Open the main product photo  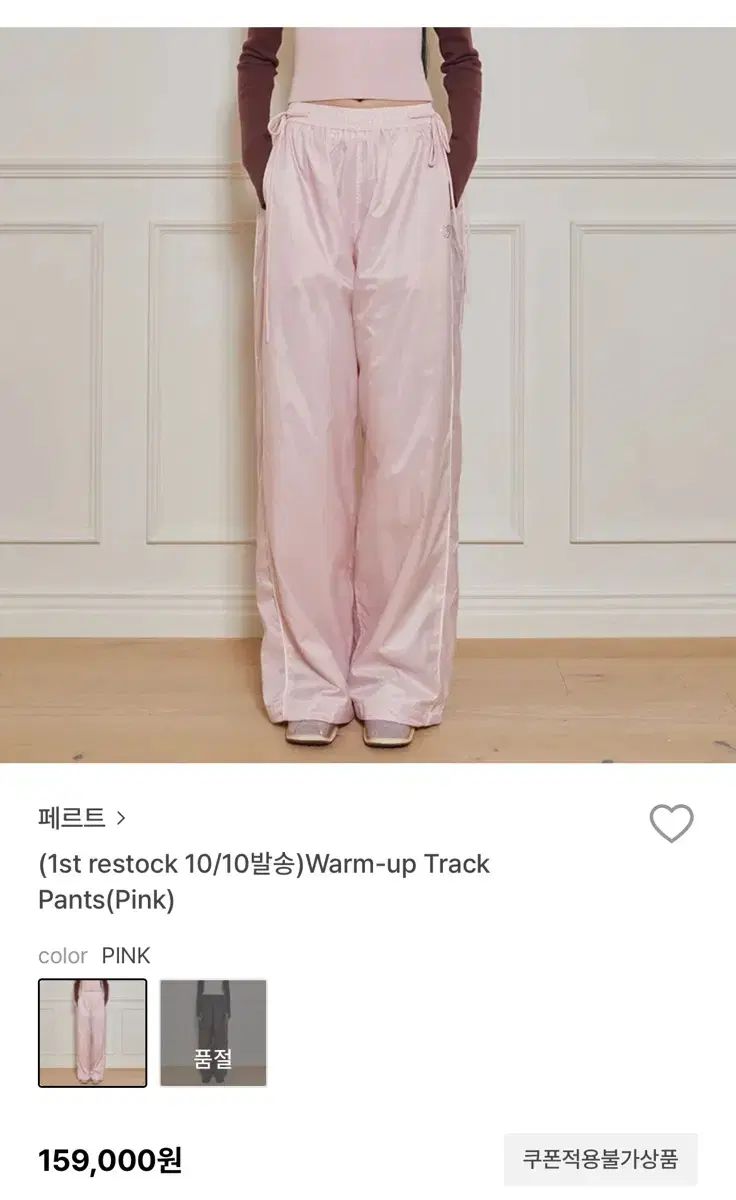(368, 395)
